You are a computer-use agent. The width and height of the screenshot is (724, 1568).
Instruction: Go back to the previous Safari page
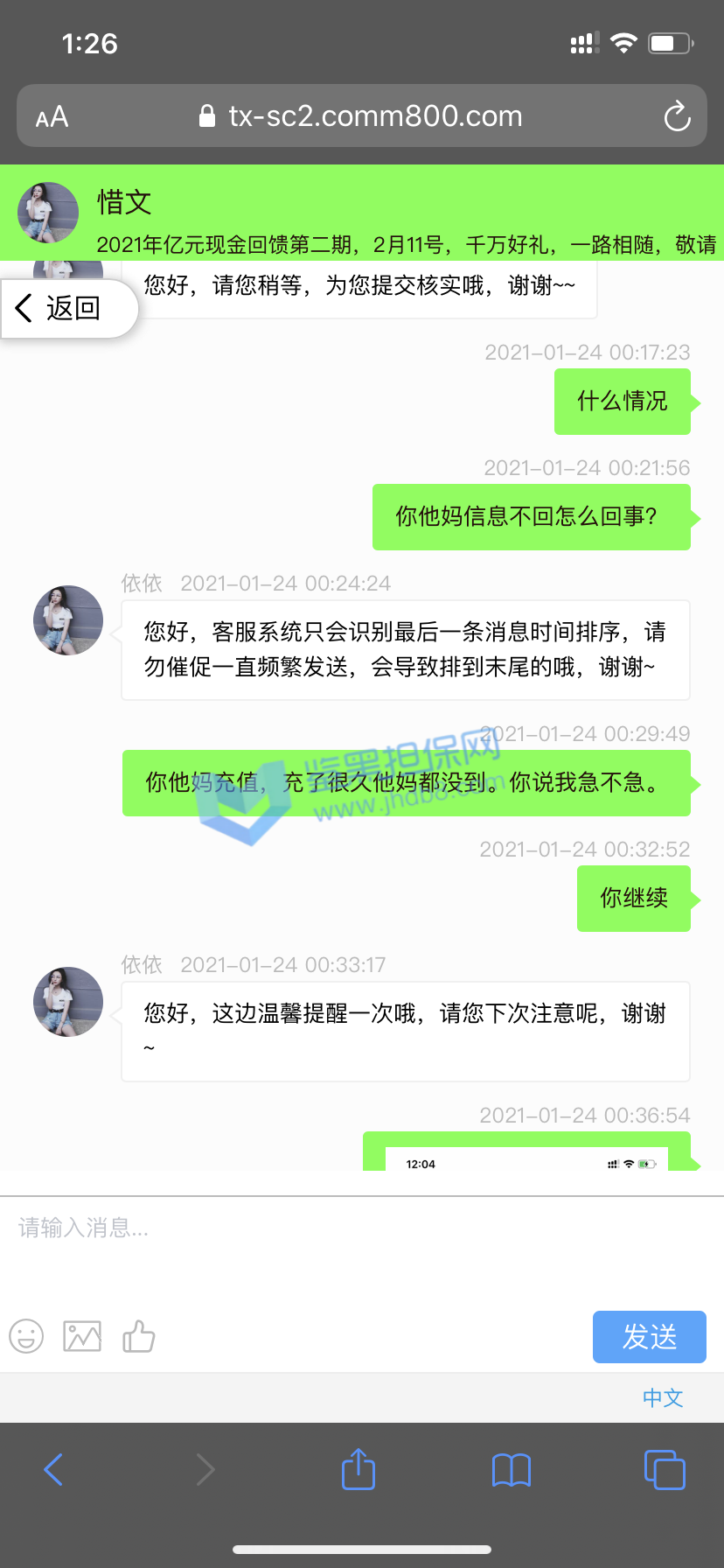point(53,1469)
